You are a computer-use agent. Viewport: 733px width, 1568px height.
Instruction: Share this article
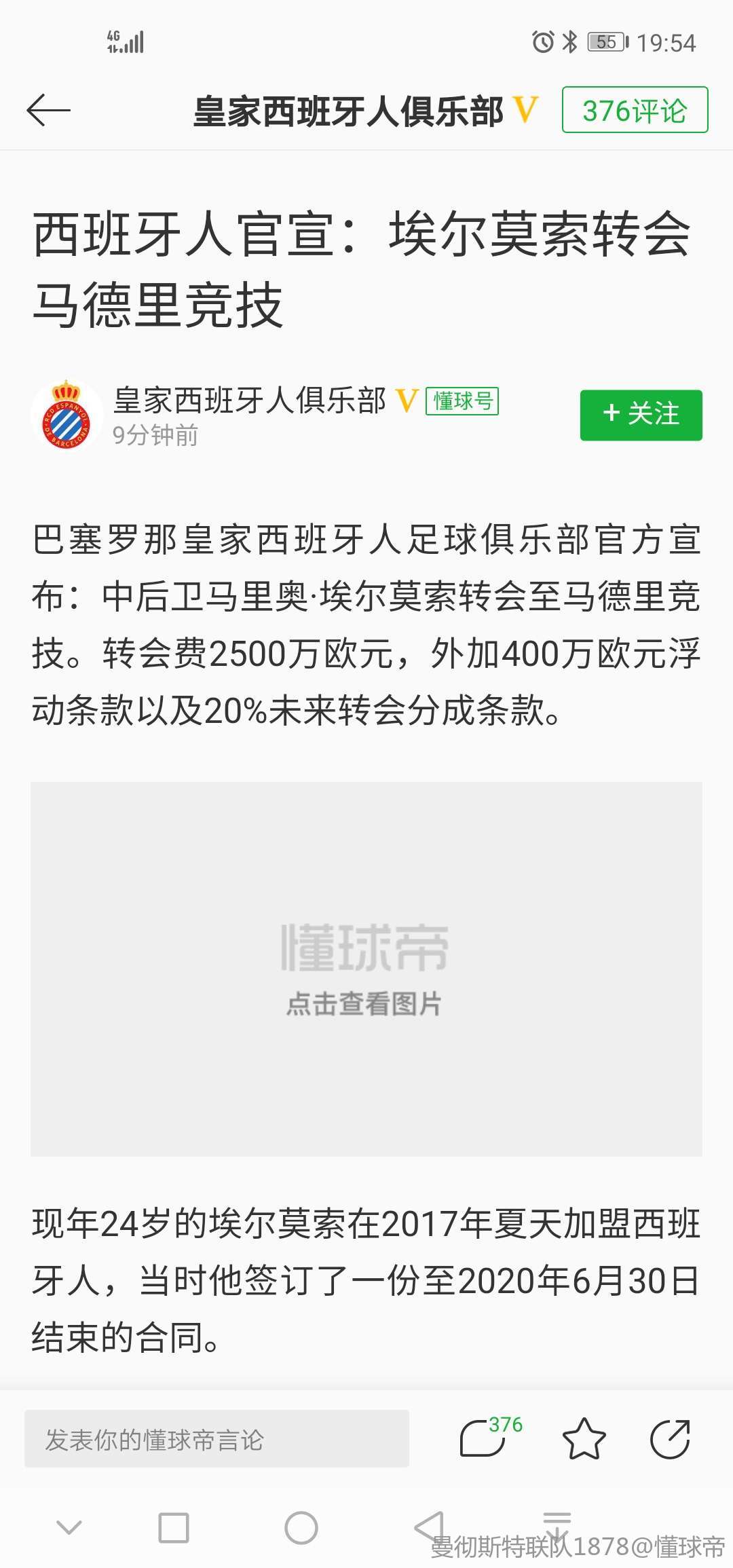pos(670,1438)
